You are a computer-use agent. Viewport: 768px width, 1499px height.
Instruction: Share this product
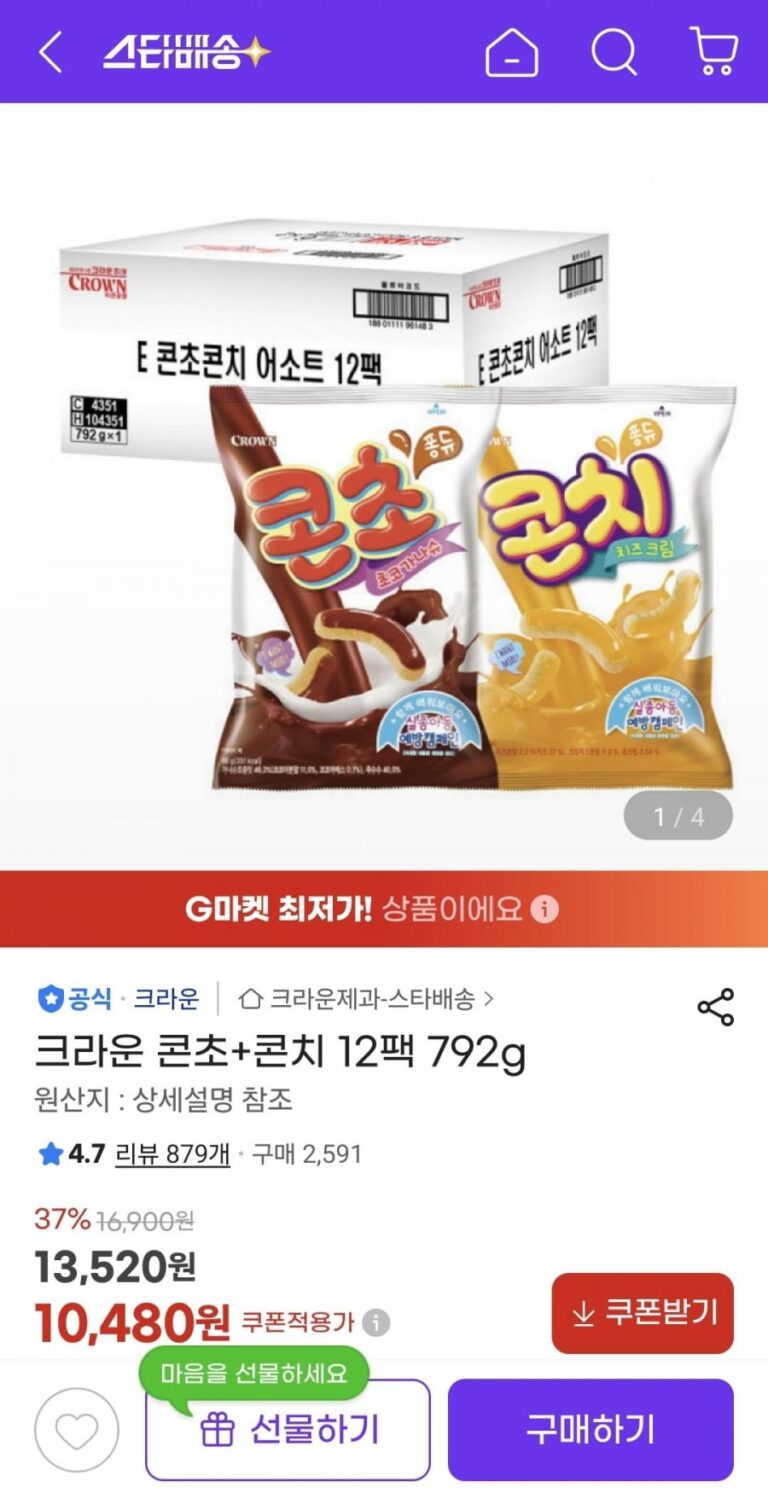click(x=715, y=1007)
